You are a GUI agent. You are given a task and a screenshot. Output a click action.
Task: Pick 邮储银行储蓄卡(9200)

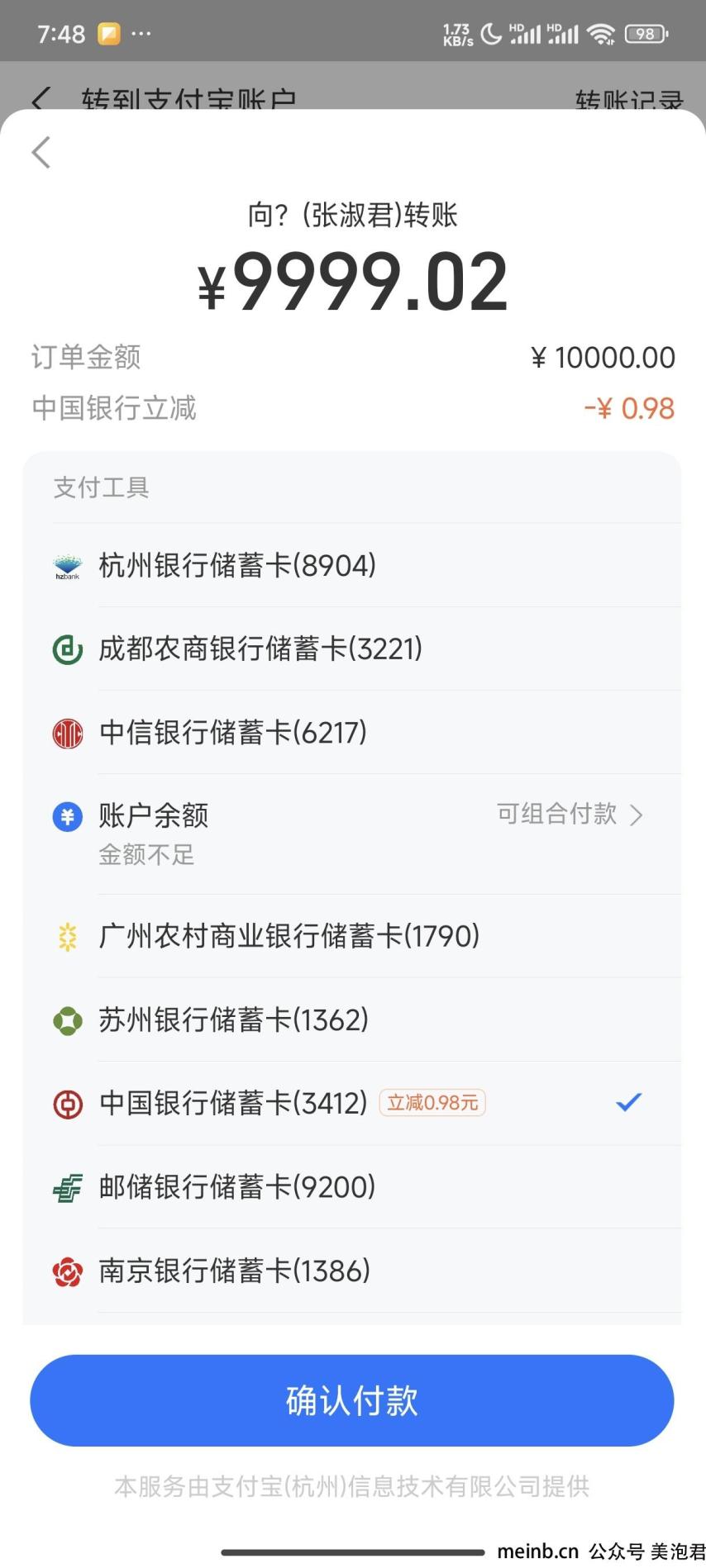point(352,1187)
